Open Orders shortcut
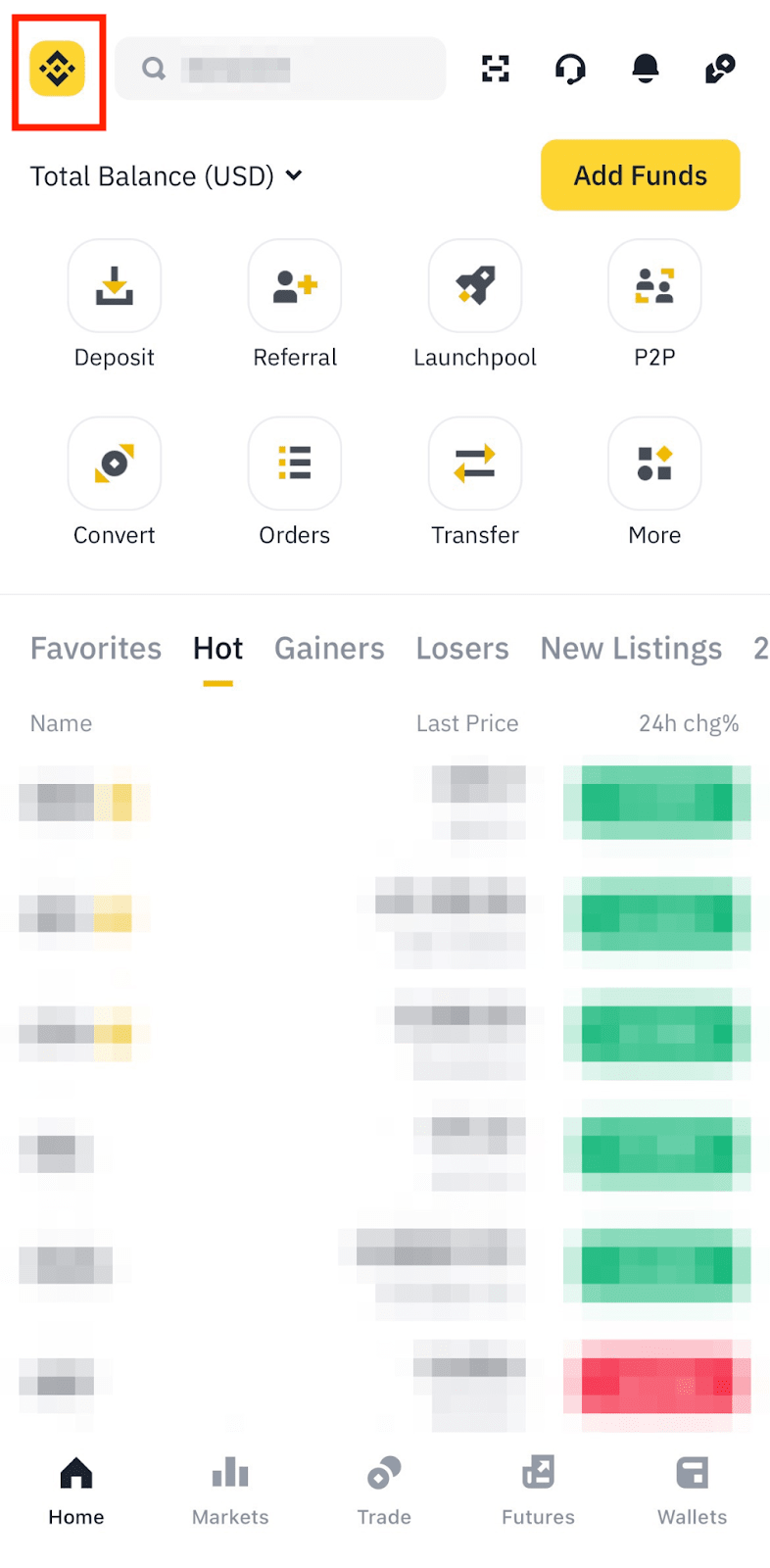770x1568 pixels. pos(295,464)
